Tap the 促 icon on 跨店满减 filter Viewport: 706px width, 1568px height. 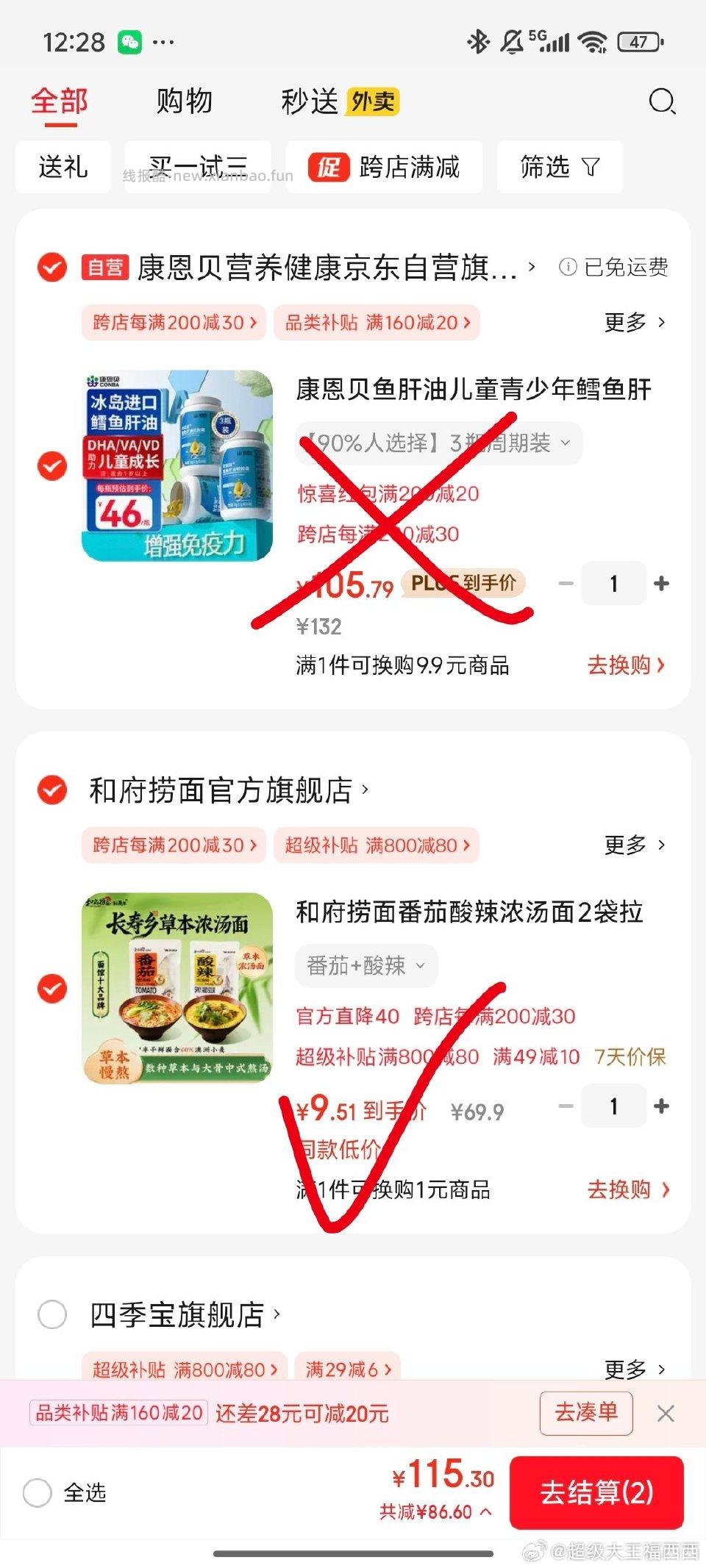pos(331,168)
